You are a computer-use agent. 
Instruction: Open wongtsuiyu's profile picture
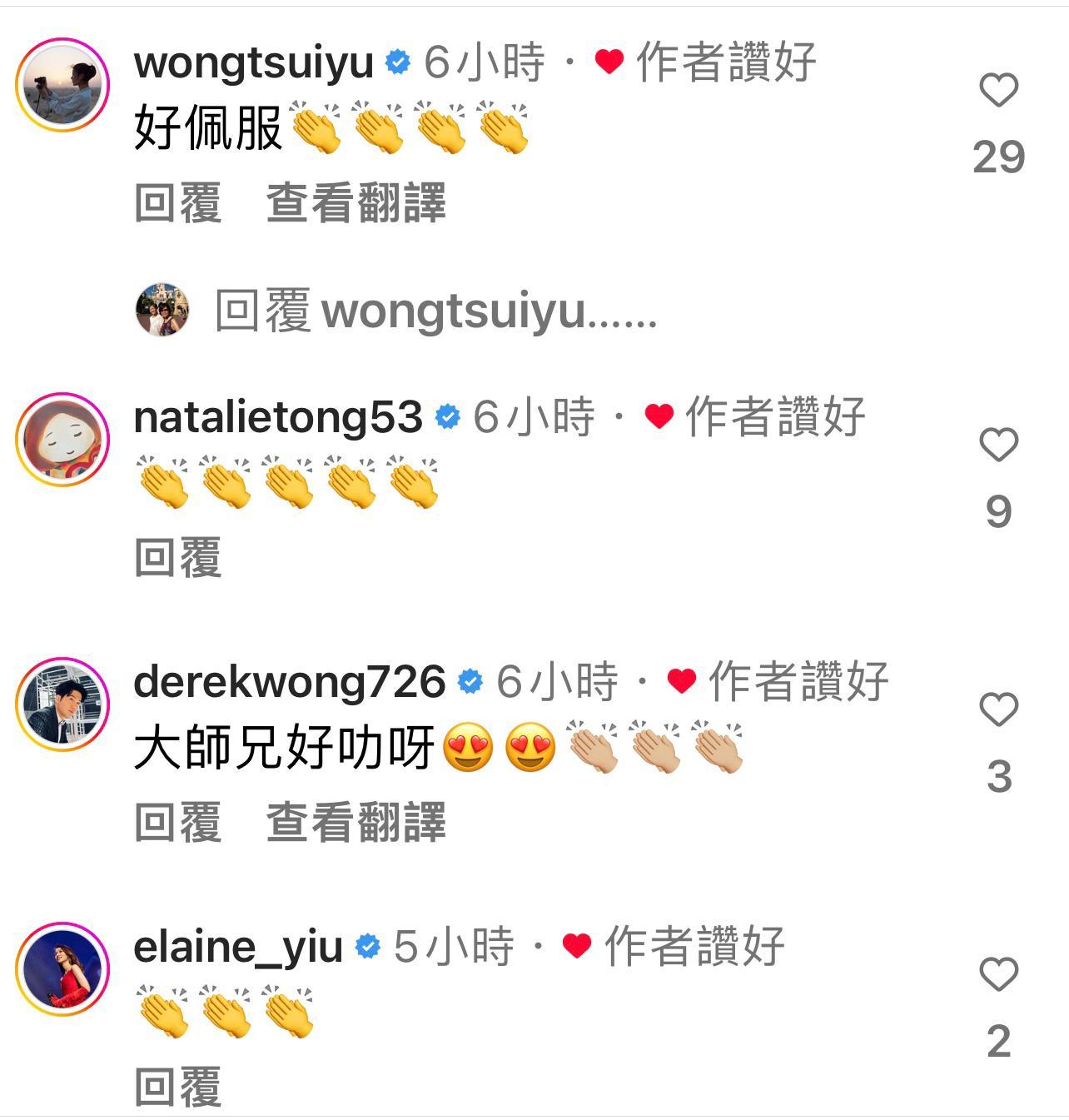[x=62, y=84]
